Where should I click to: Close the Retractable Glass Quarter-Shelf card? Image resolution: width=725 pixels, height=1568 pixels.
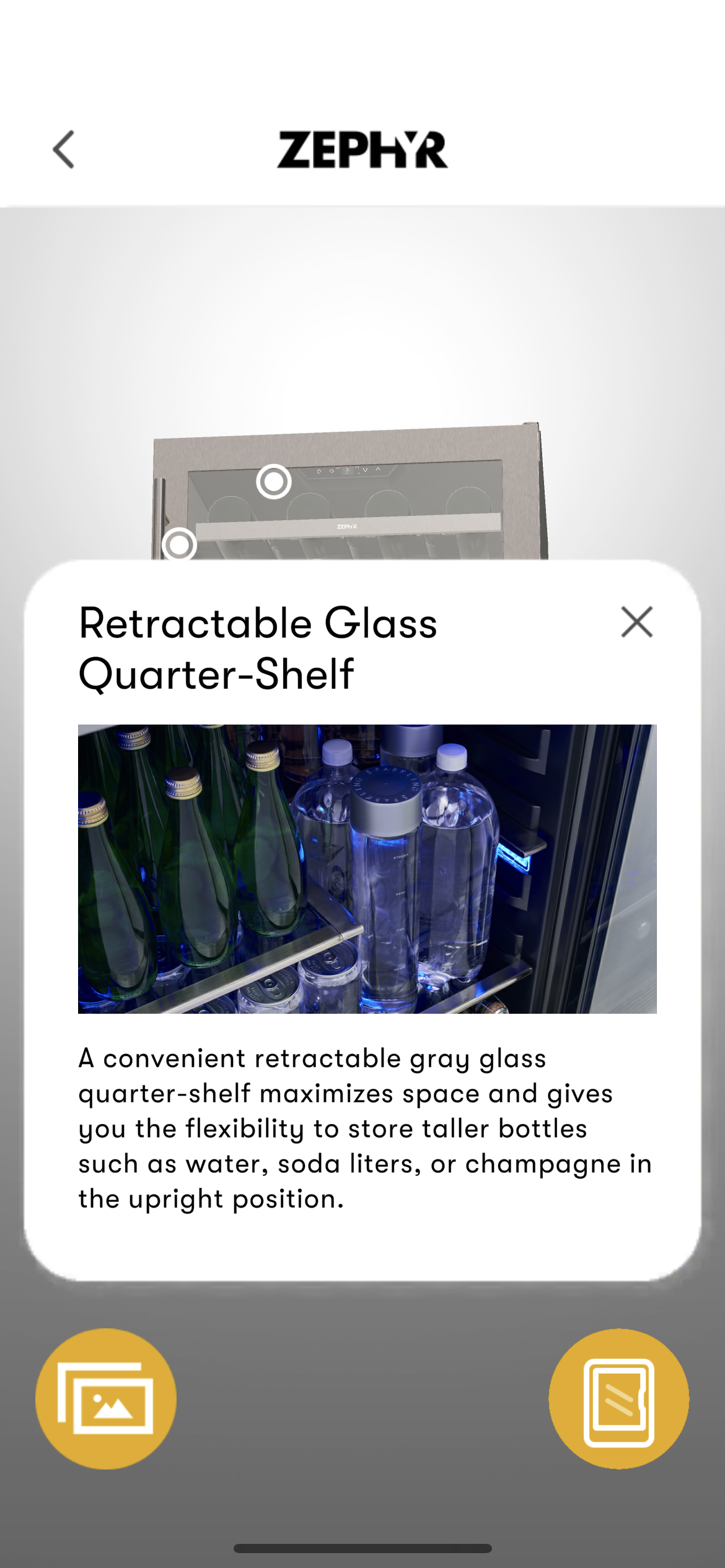(x=636, y=622)
